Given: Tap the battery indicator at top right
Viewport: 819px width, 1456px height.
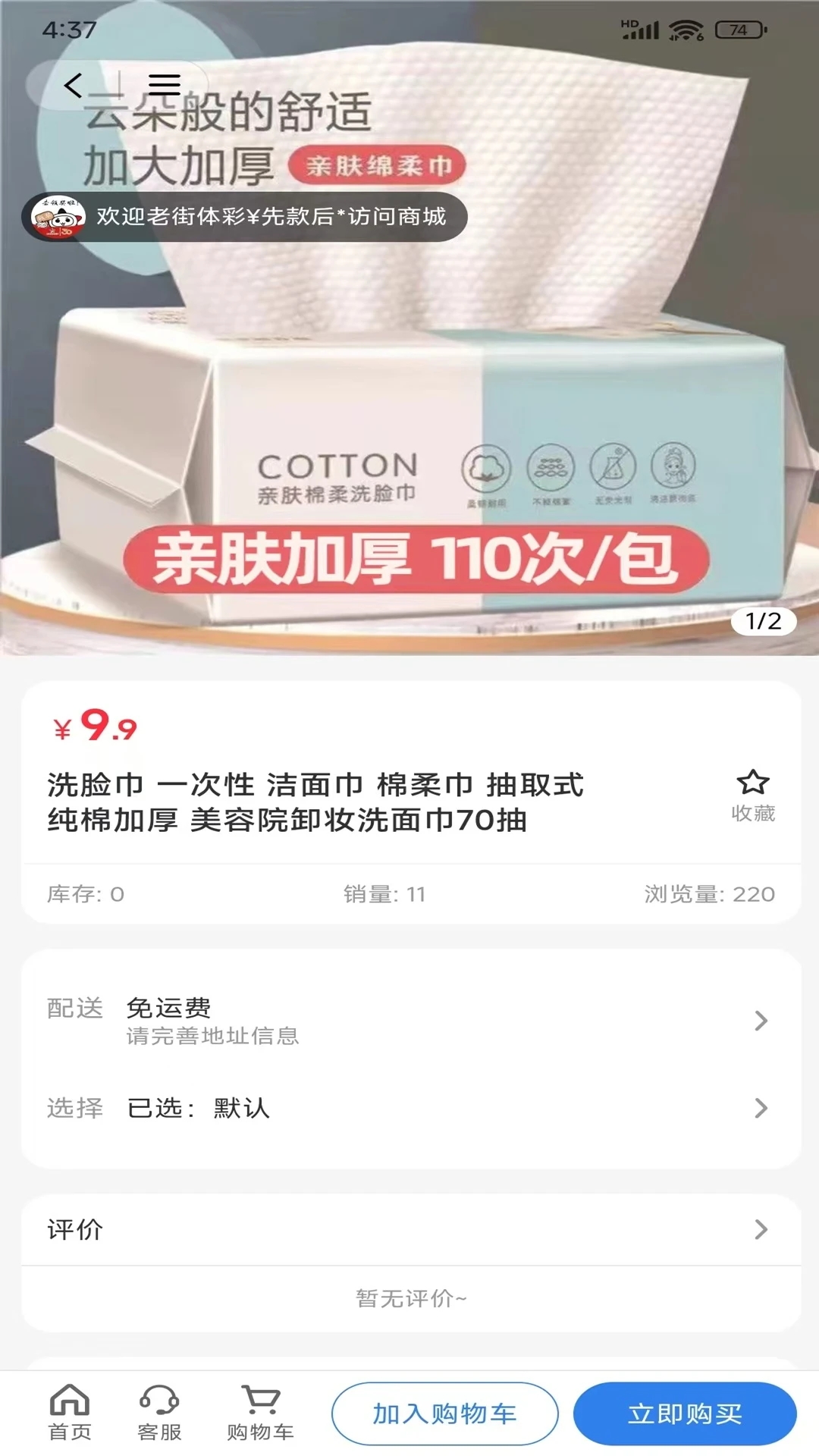Looking at the screenshot, I should 738,29.
